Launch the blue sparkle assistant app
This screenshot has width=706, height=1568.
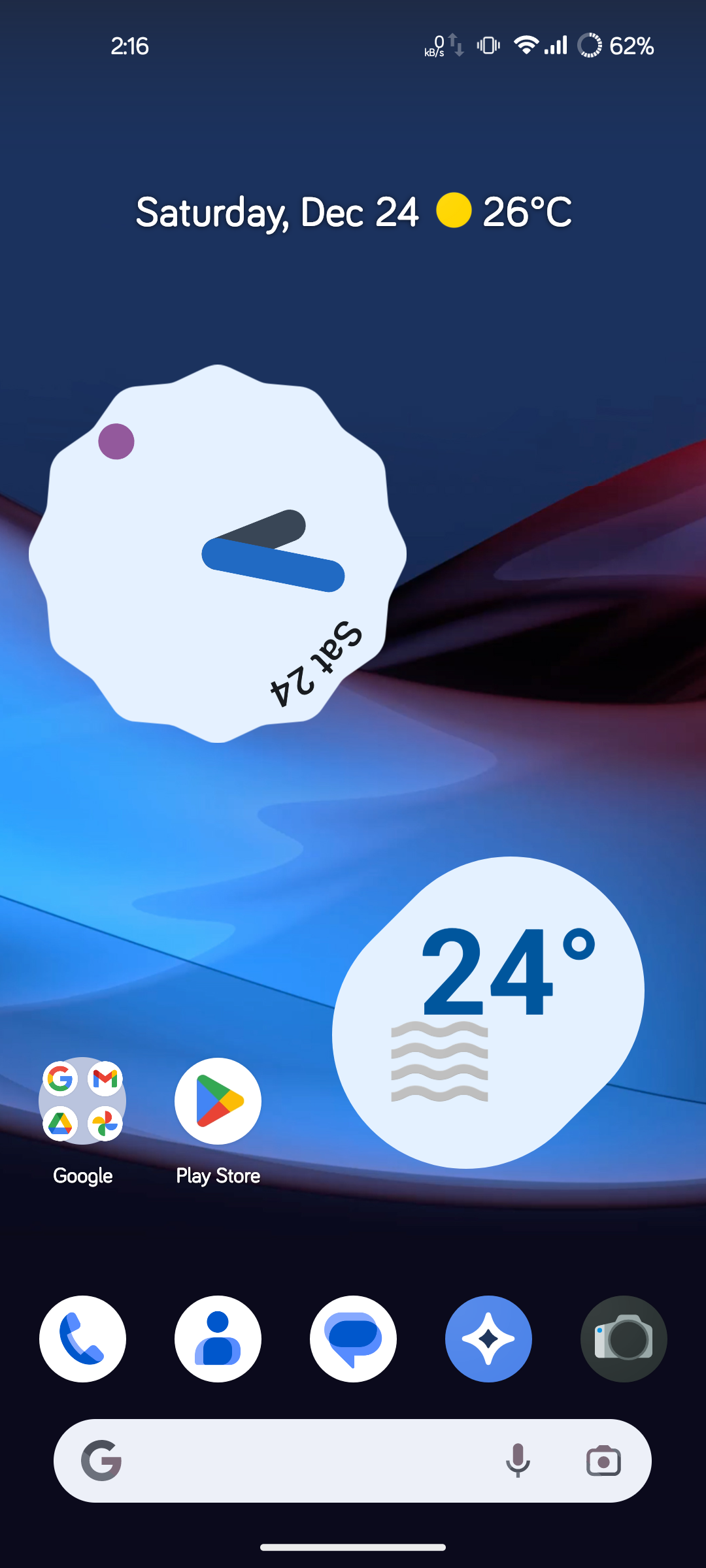[x=488, y=1339]
